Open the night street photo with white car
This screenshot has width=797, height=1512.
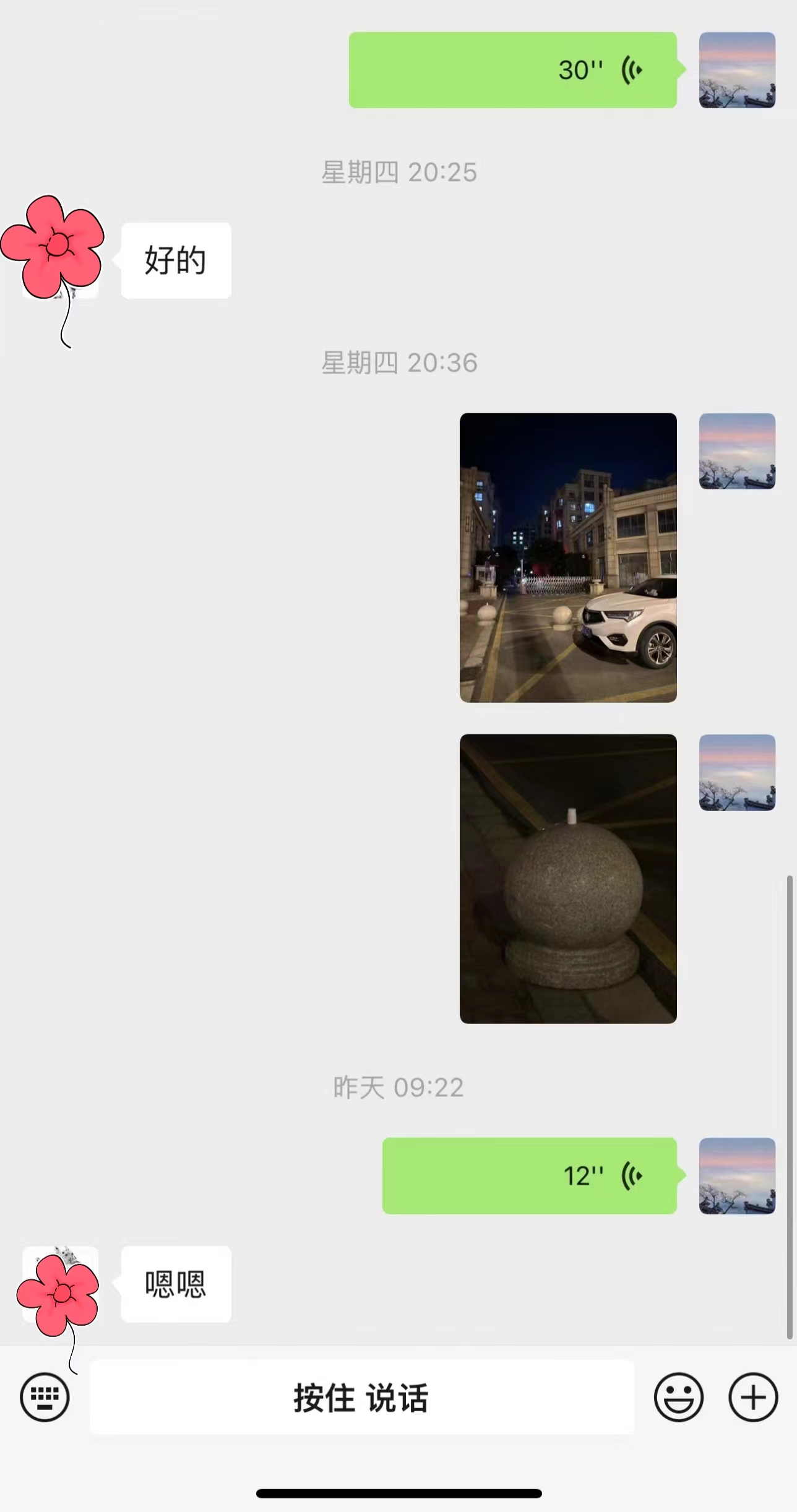point(567,557)
